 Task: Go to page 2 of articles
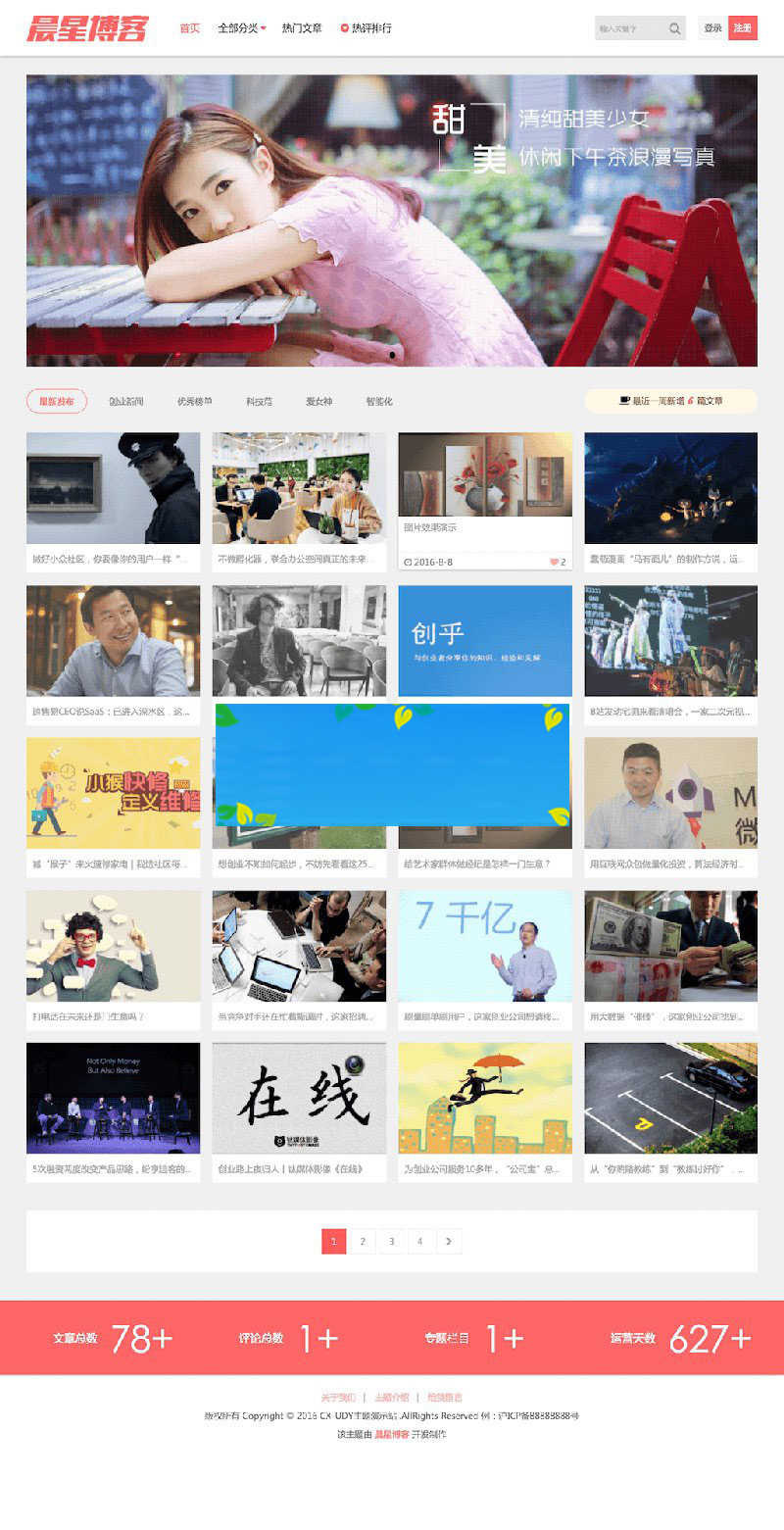tap(363, 1242)
